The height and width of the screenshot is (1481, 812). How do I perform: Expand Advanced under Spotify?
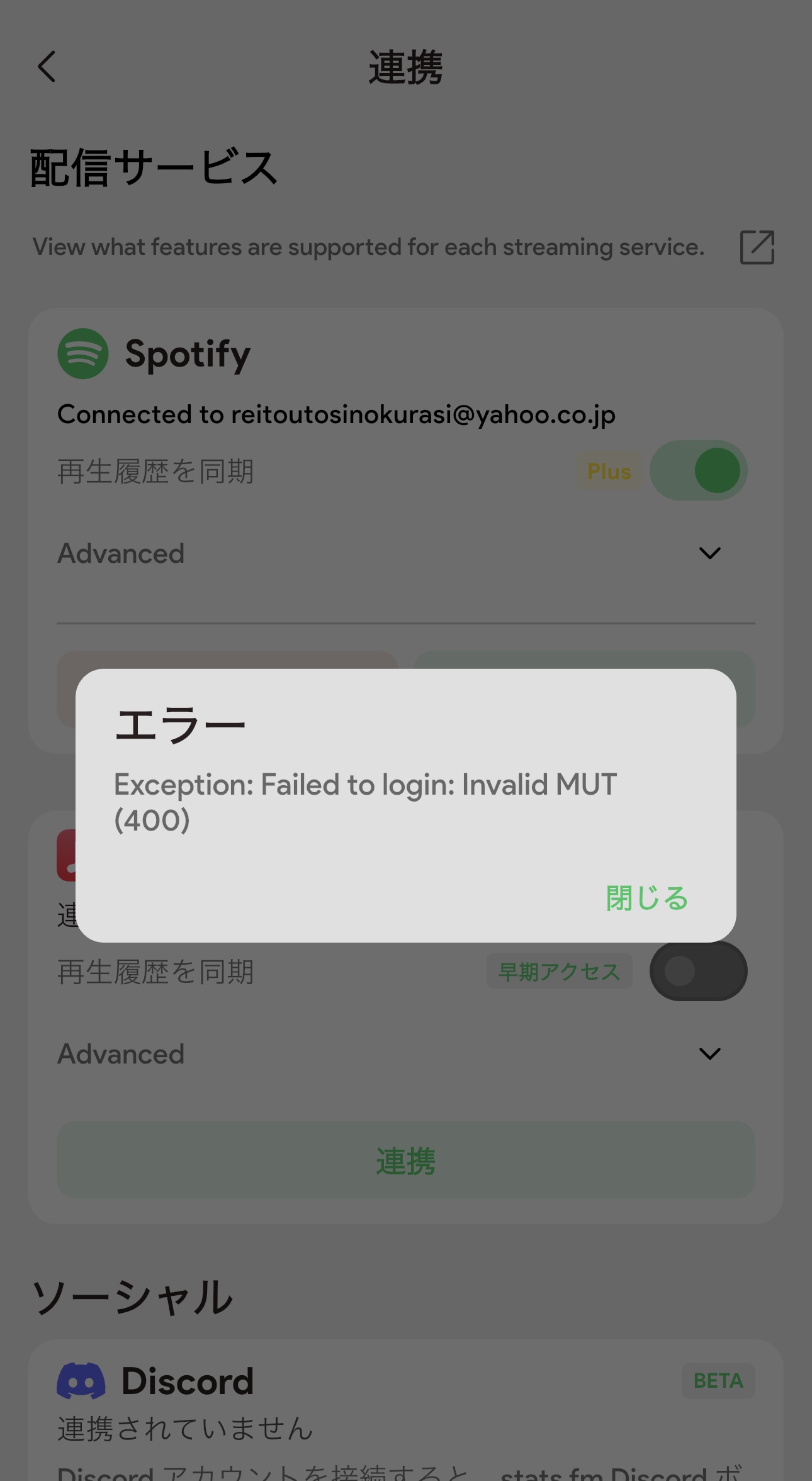(x=709, y=553)
